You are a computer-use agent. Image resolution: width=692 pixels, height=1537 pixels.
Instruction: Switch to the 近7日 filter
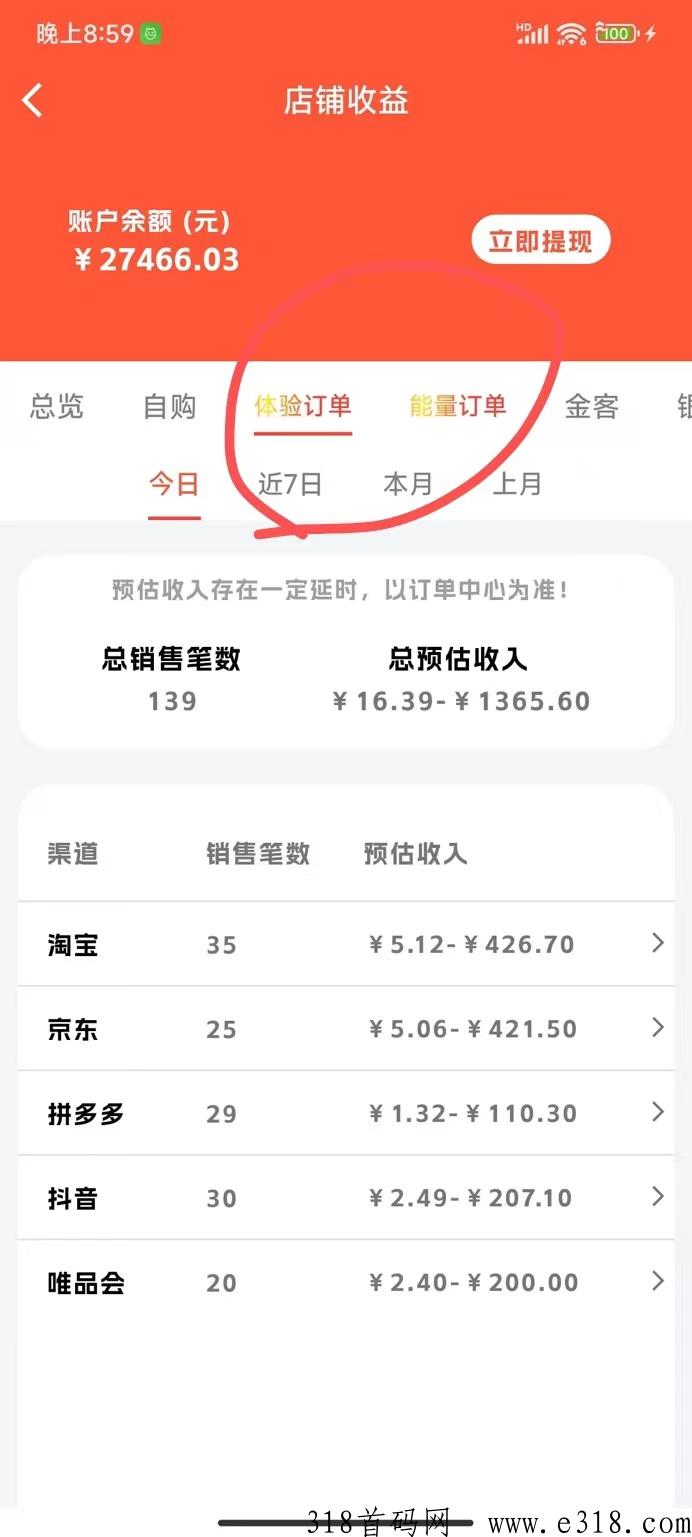[290, 484]
